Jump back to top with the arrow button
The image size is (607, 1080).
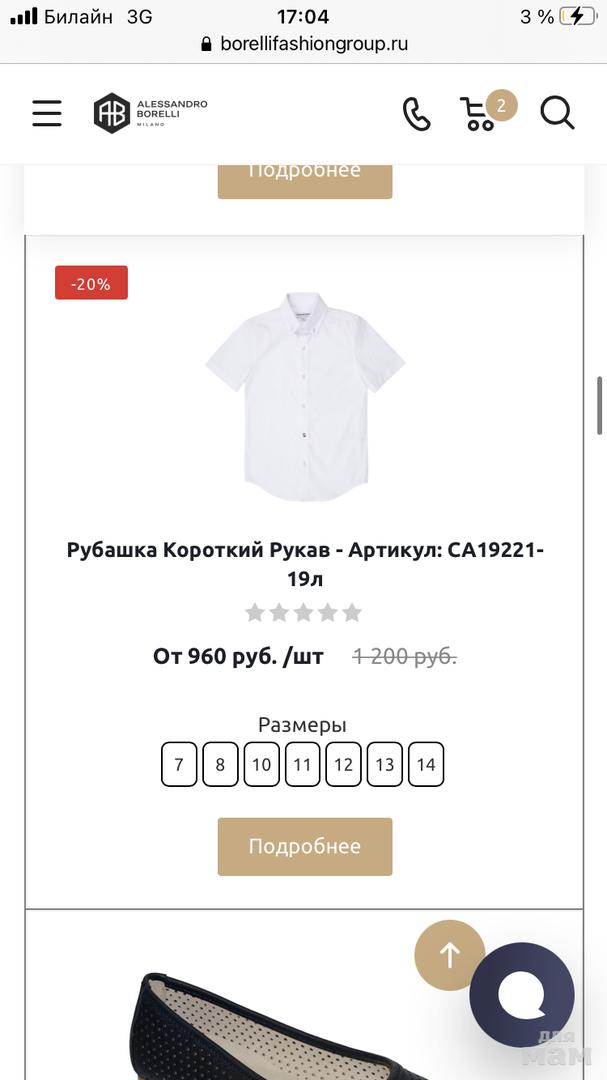click(x=449, y=955)
